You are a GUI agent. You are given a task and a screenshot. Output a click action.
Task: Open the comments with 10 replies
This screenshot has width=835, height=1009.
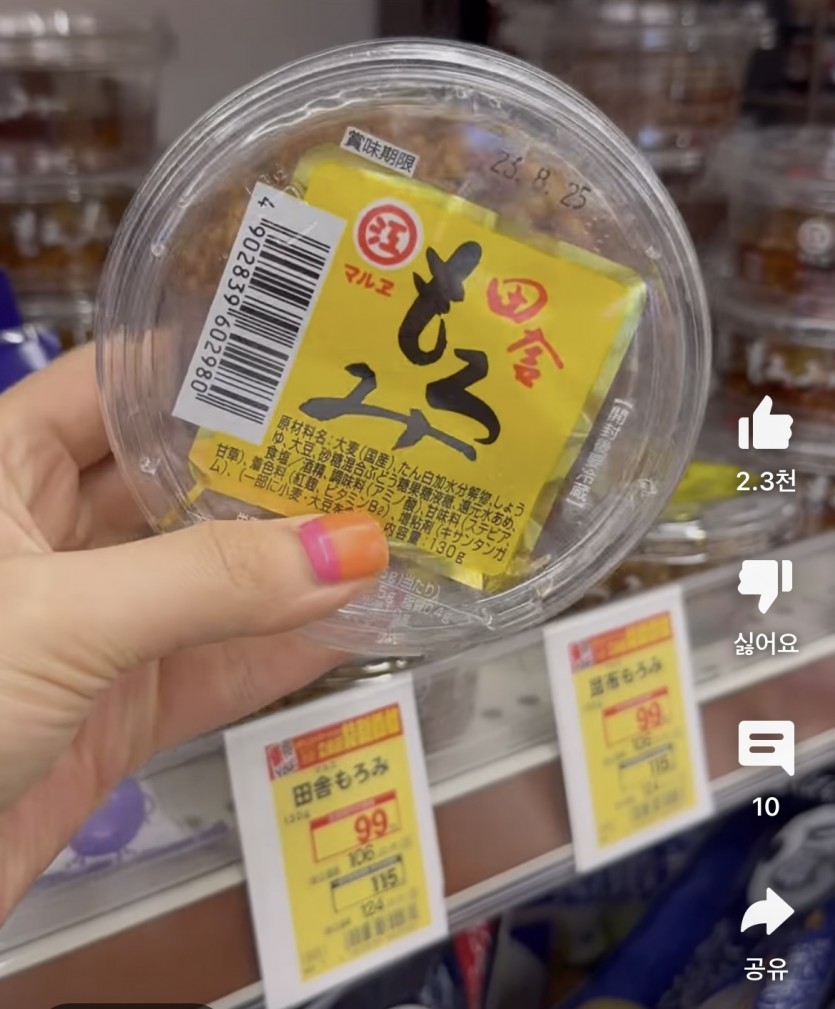[x=765, y=748]
